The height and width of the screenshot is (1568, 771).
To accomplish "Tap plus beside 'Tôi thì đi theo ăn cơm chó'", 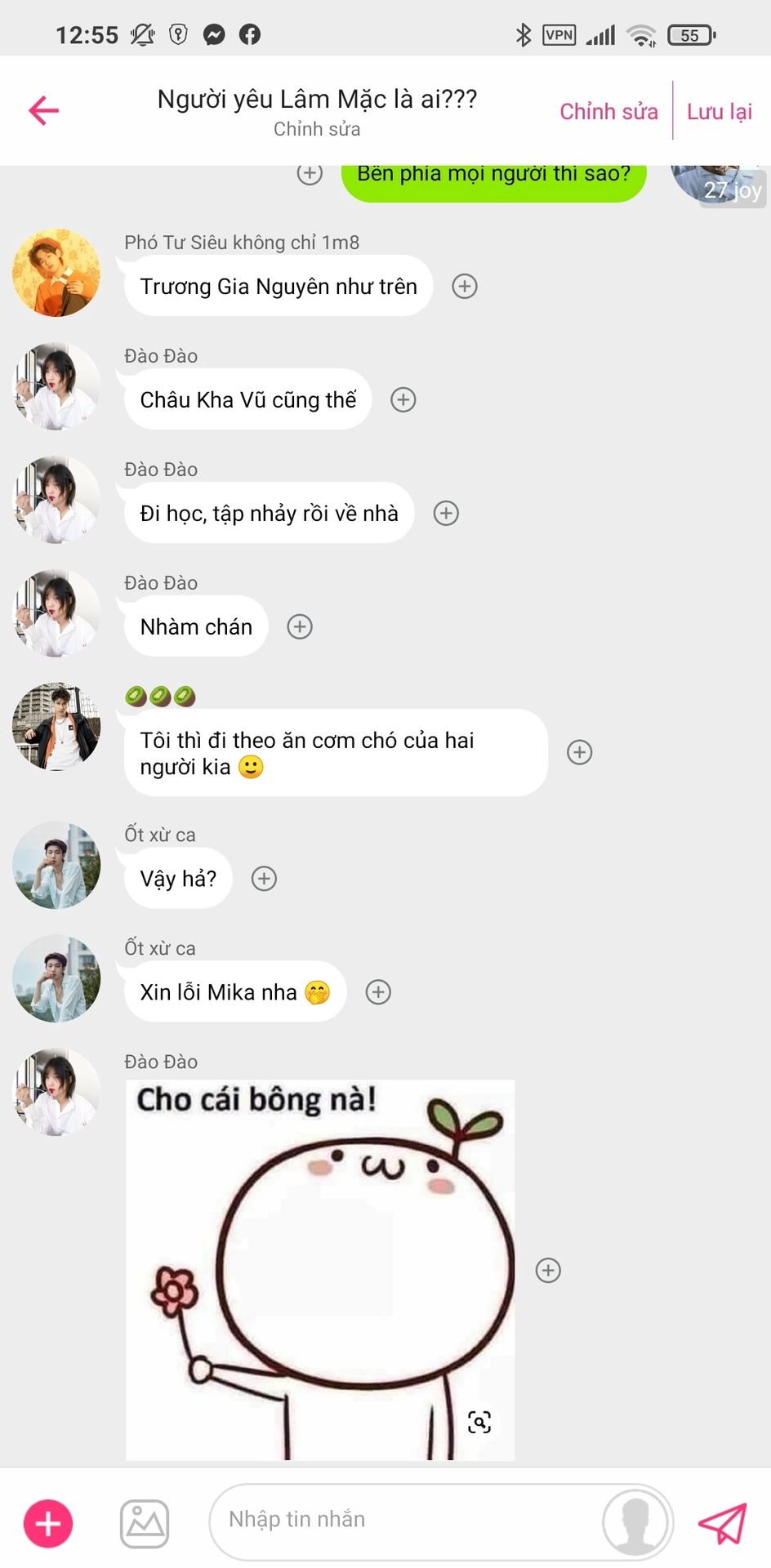I will click(580, 752).
